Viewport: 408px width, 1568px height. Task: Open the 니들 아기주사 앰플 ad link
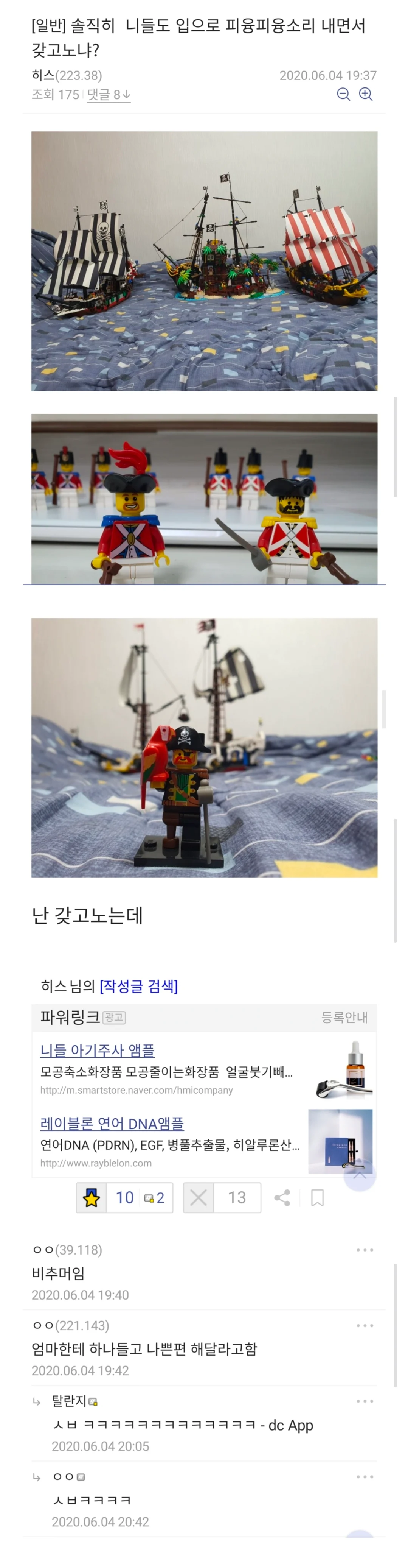point(97,1050)
